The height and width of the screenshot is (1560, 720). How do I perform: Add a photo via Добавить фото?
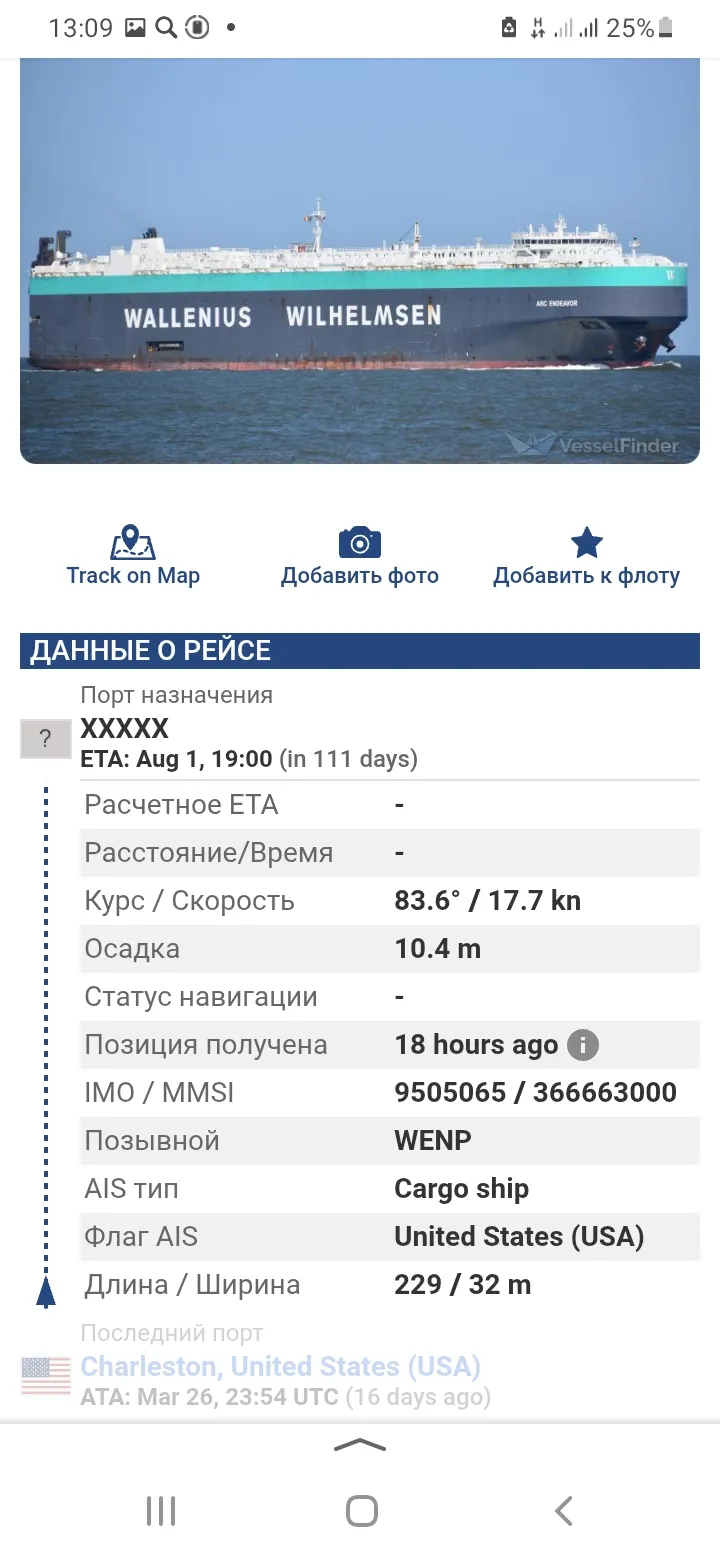coord(360,557)
